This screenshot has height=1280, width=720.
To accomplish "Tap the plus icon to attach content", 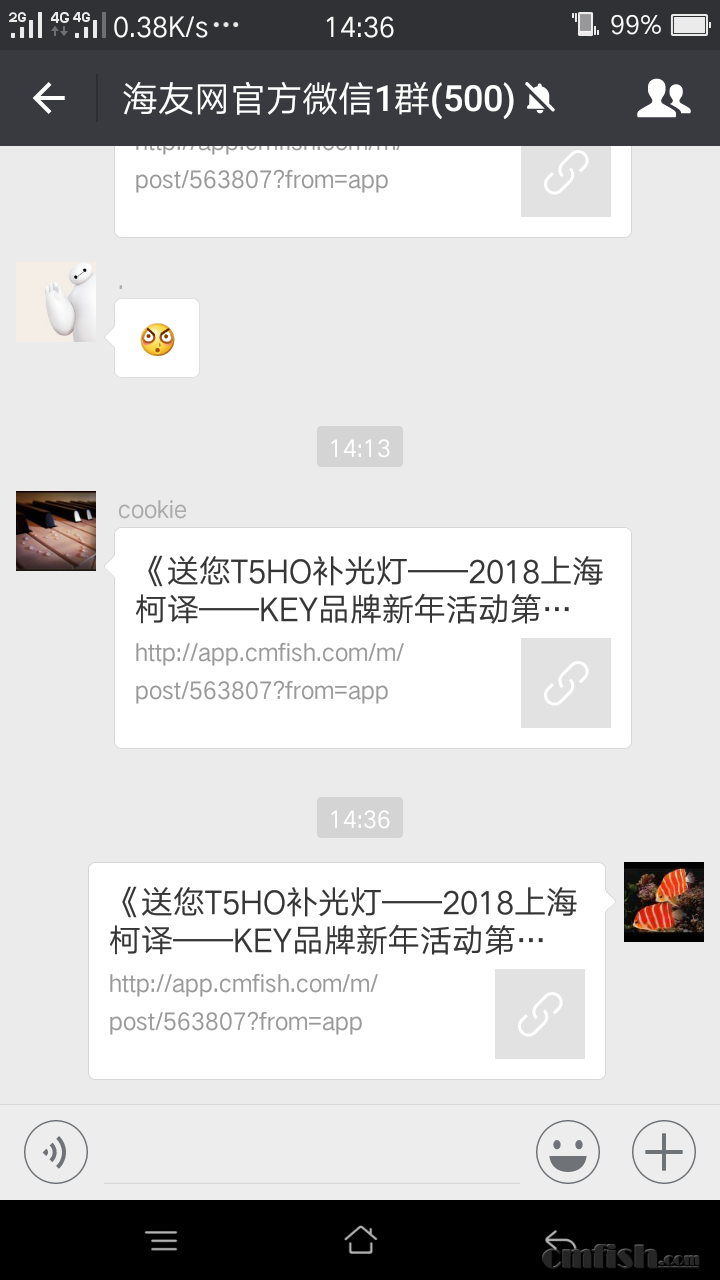I will click(663, 1151).
